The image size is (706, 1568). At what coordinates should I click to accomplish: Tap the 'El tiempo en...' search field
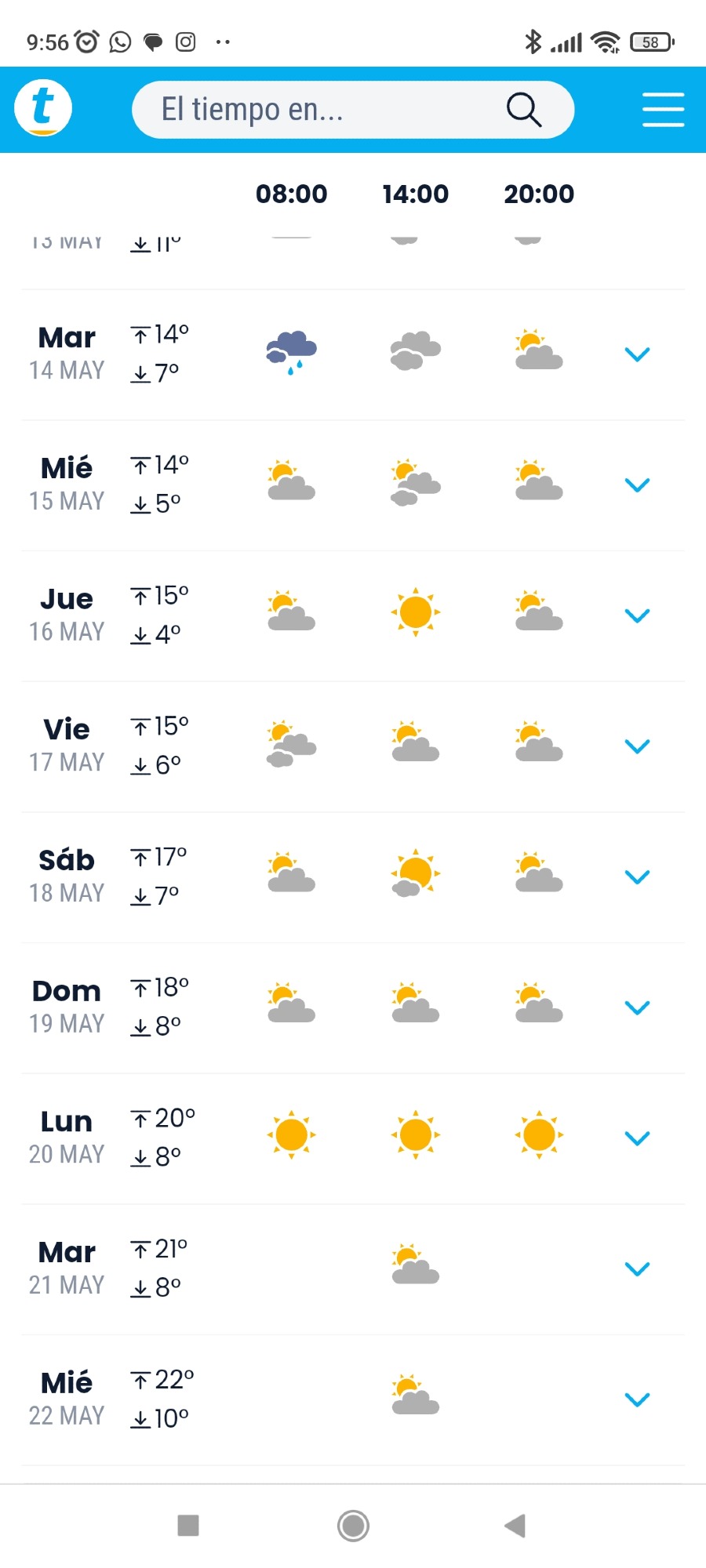(x=353, y=110)
